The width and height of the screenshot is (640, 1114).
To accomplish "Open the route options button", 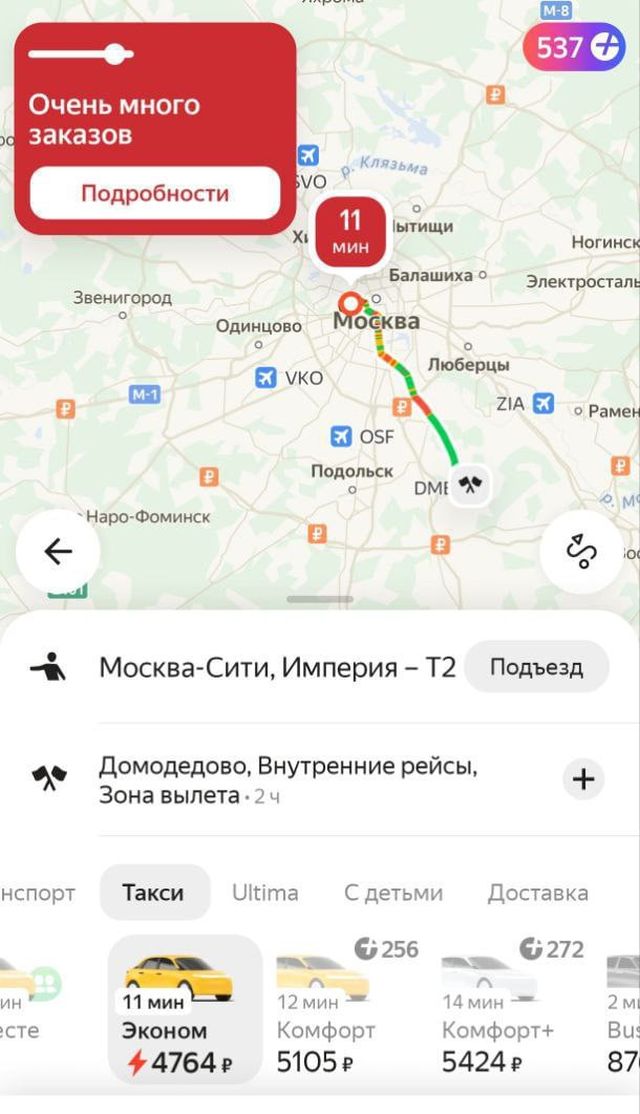I will [581, 551].
